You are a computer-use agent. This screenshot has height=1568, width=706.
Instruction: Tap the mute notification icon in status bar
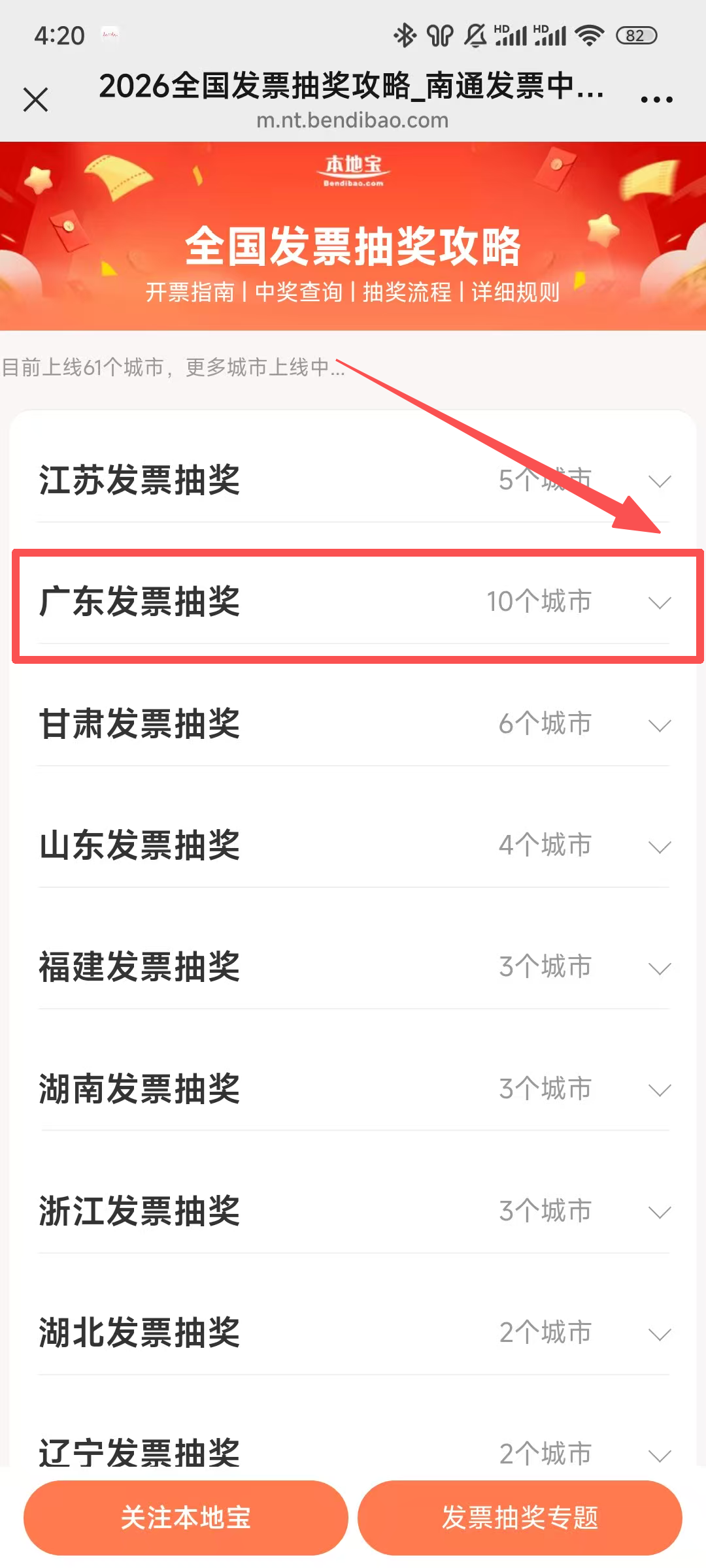(475, 36)
